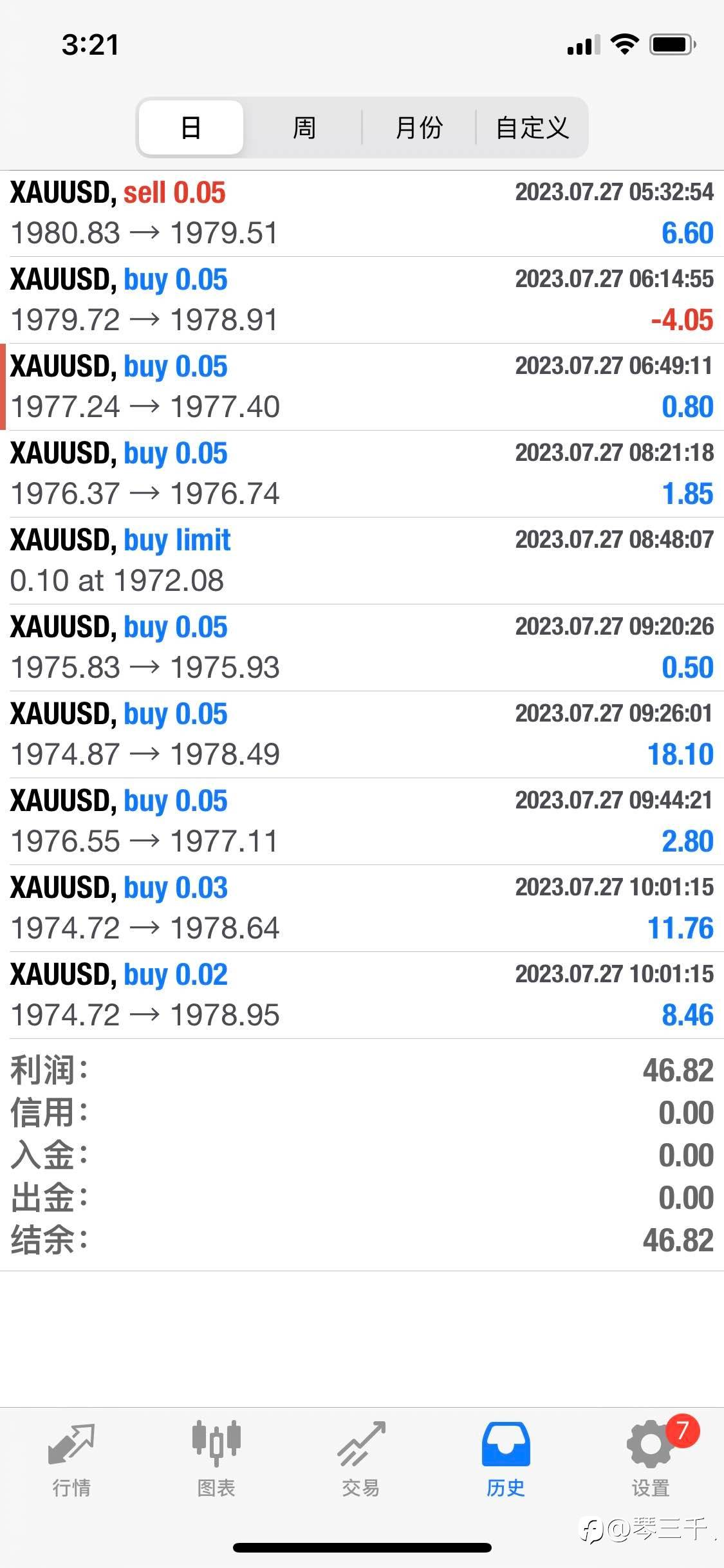This screenshot has width=724, height=1568.
Task: Open the buy trade with 18.10 profit
Action: (x=362, y=735)
